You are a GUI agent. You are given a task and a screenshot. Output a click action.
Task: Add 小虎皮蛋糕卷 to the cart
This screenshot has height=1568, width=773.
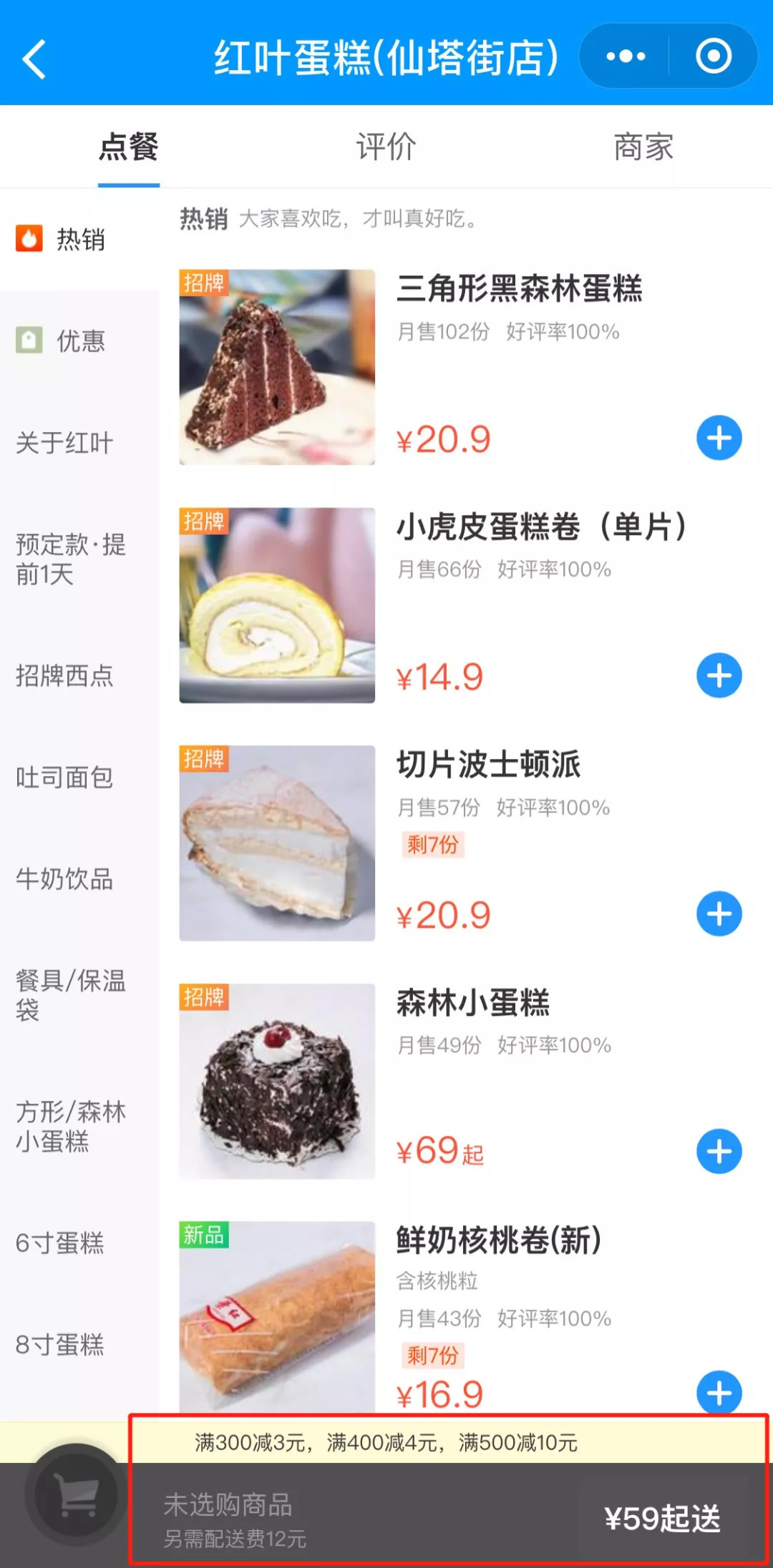click(719, 675)
